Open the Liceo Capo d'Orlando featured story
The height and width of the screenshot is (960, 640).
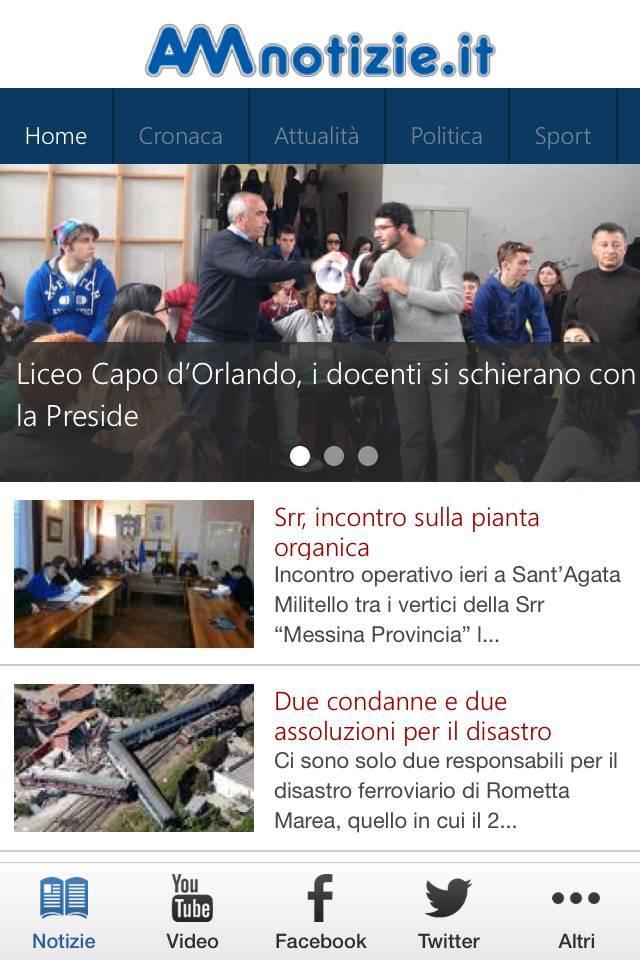(320, 390)
